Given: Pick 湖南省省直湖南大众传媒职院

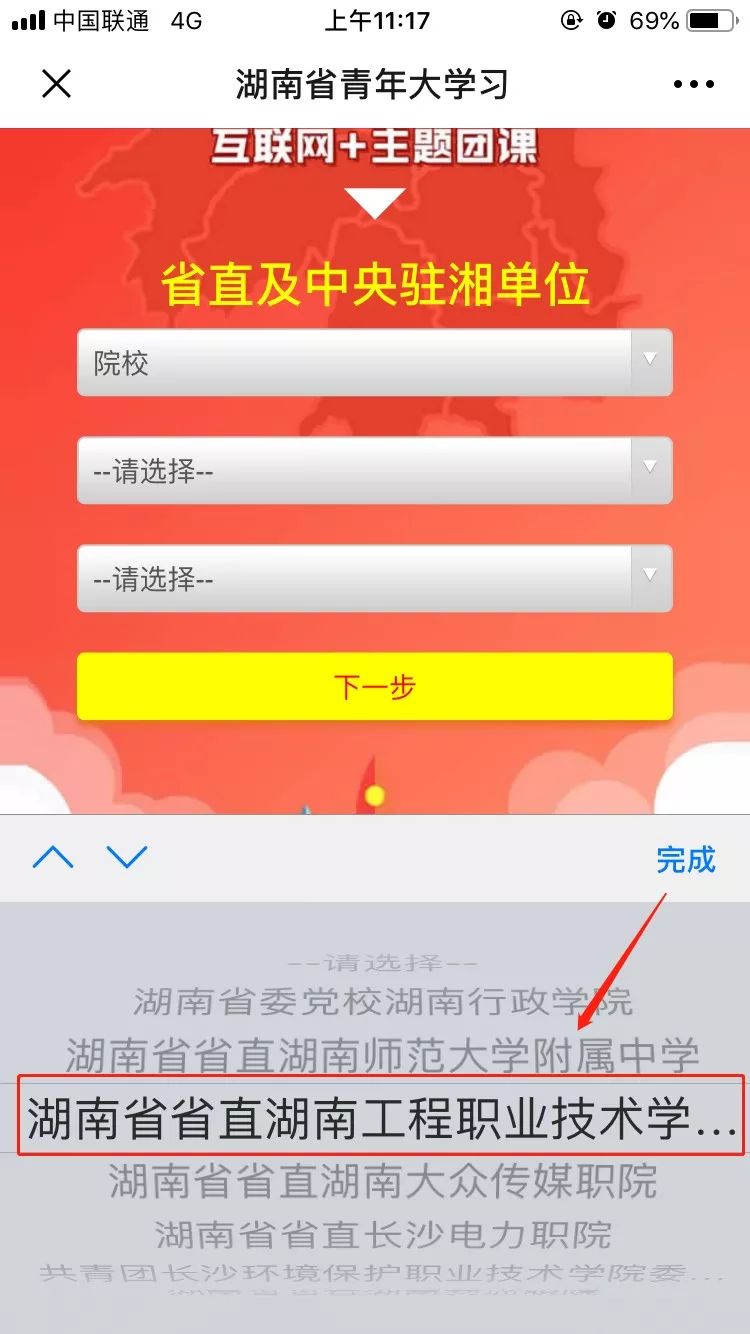Looking at the screenshot, I should pyautogui.click(x=383, y=1181).
